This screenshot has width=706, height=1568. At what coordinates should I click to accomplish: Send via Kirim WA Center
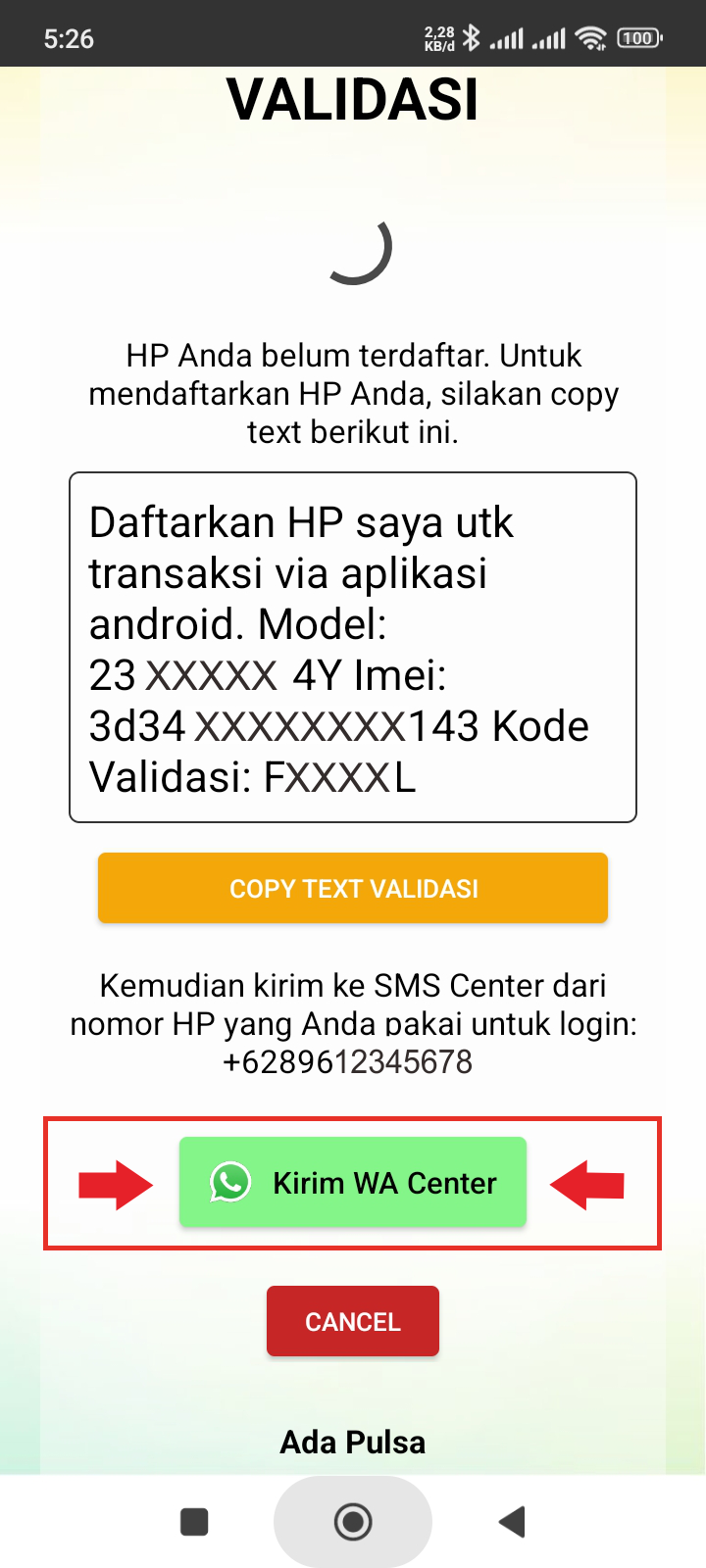(353, 1182)
